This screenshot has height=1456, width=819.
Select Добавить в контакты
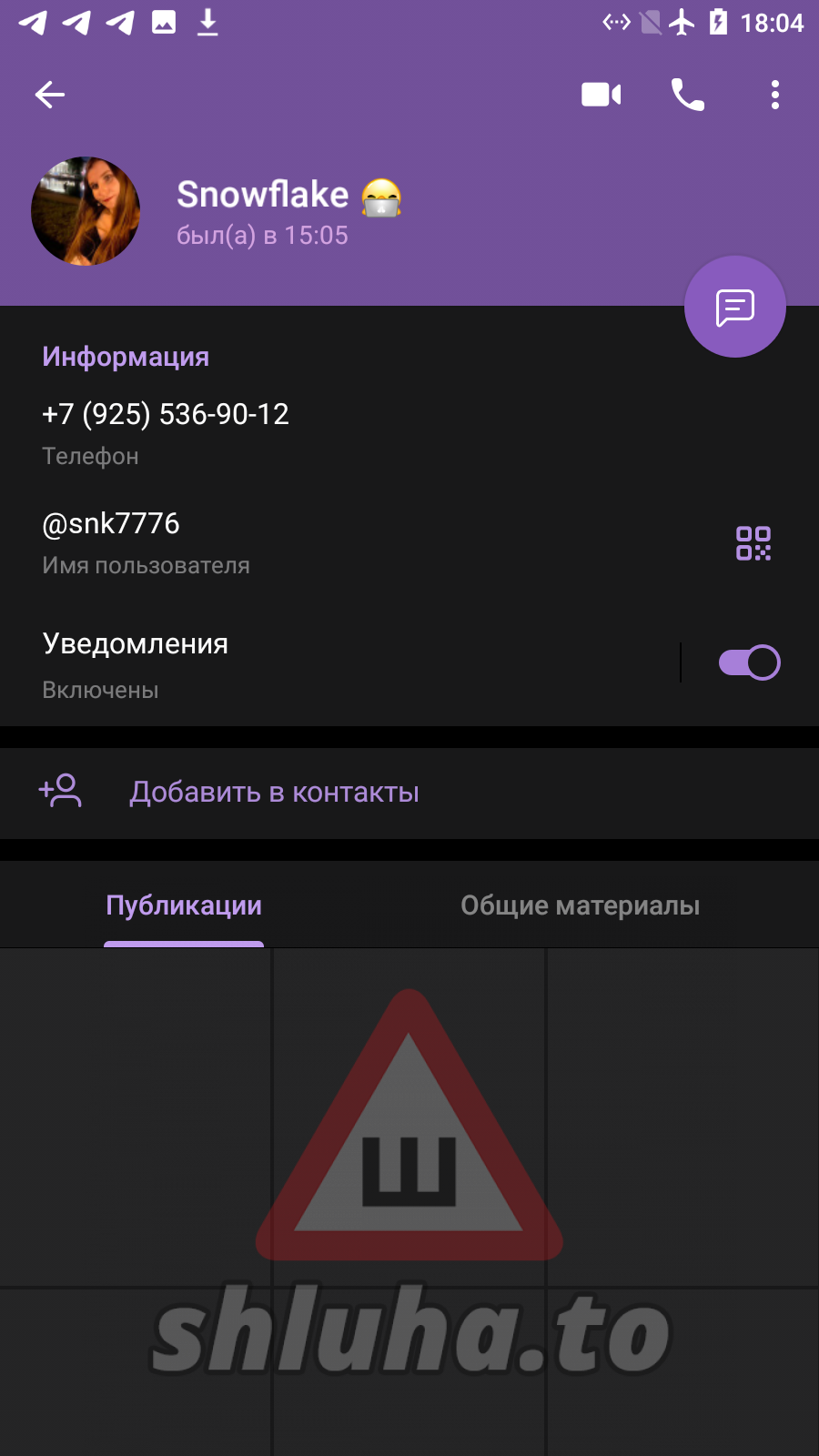pyautogui.click(x=273, y=793)
